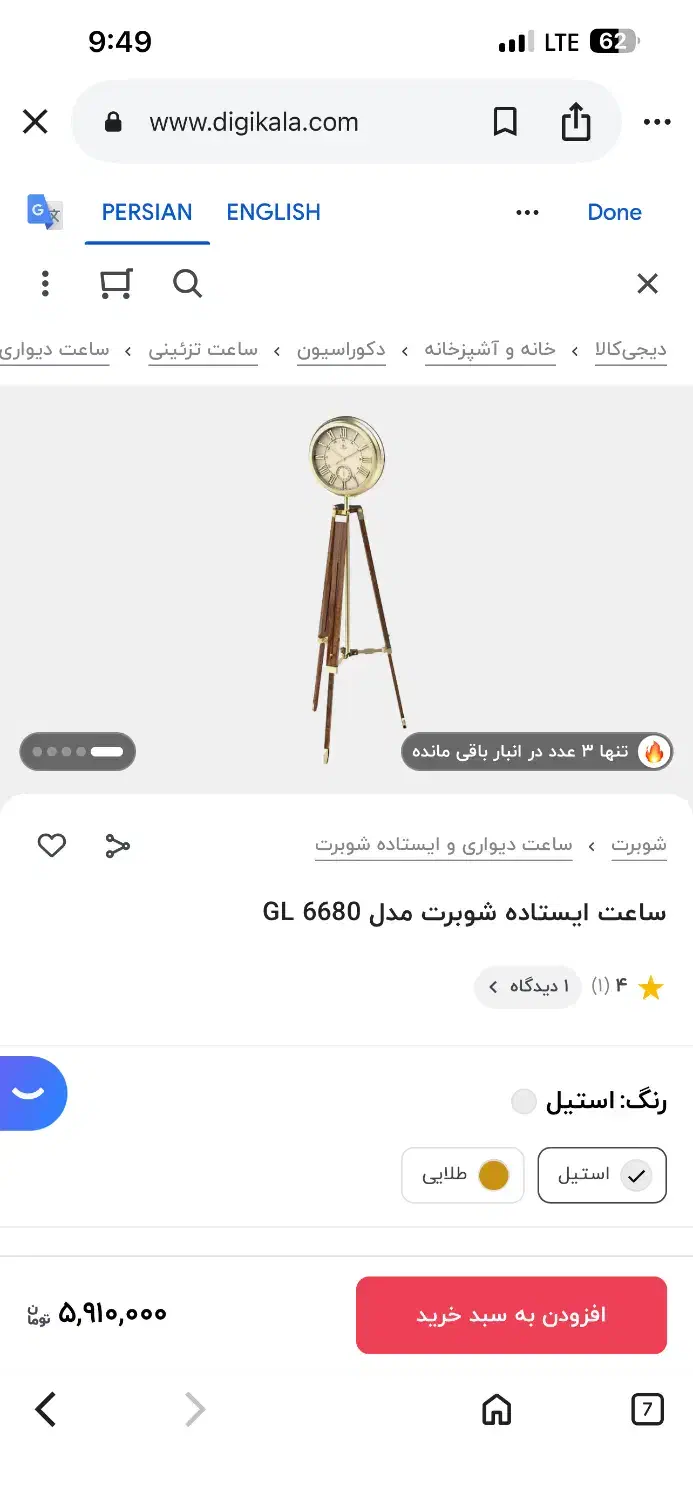This screenshot has width=693, height=1500.
Task: Add the clock to favorites with the heart
Action: [52, 846]
